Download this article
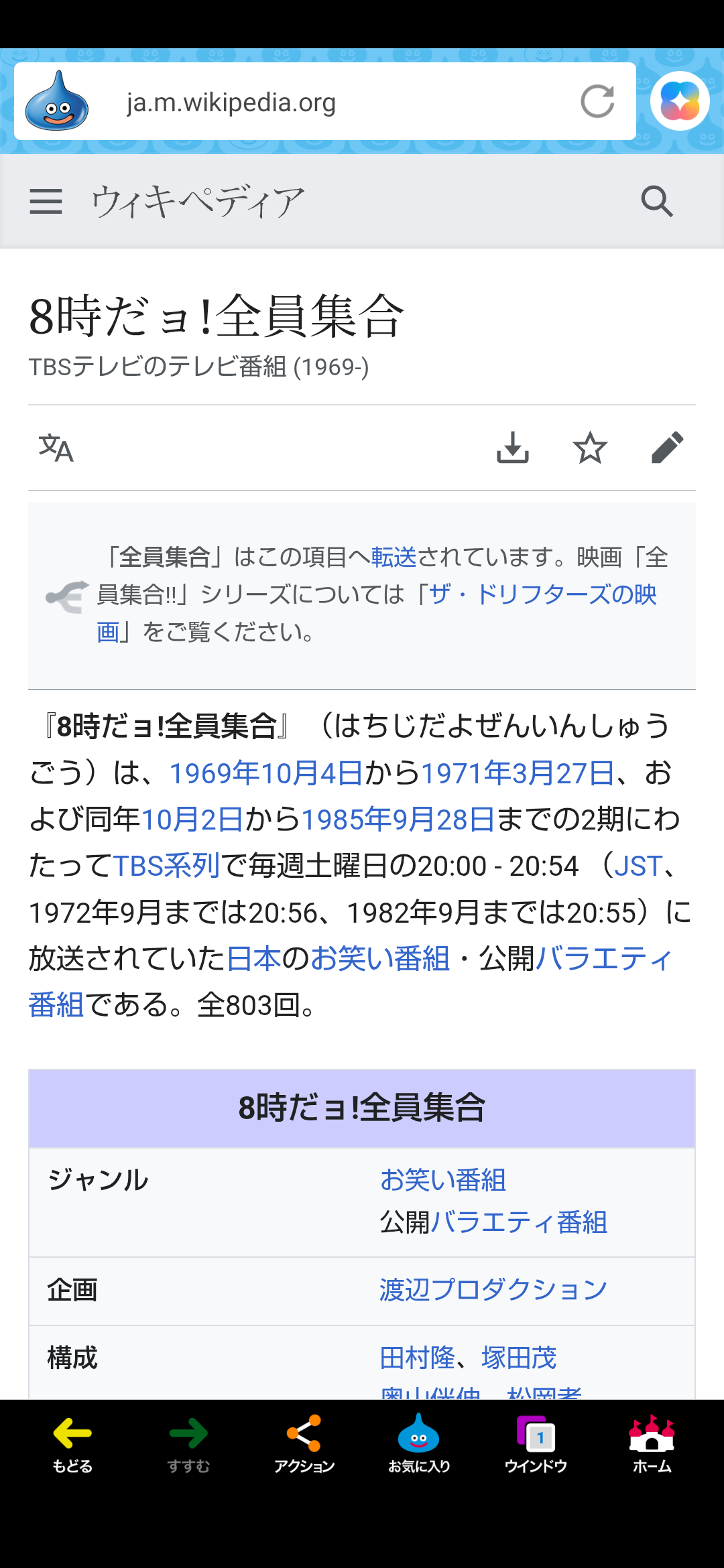 [513, 448]
